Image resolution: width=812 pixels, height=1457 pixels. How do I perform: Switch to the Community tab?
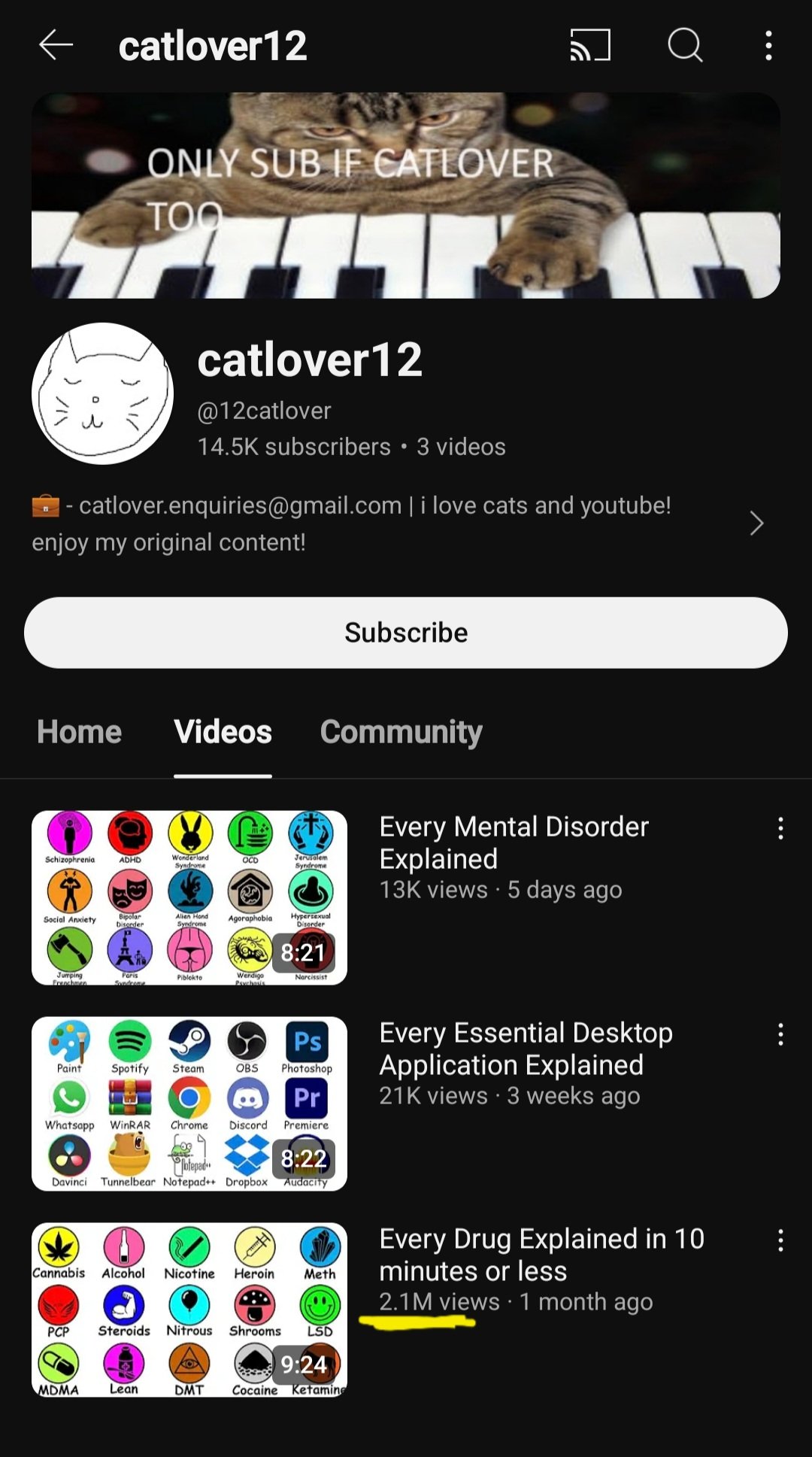[401, 732]
